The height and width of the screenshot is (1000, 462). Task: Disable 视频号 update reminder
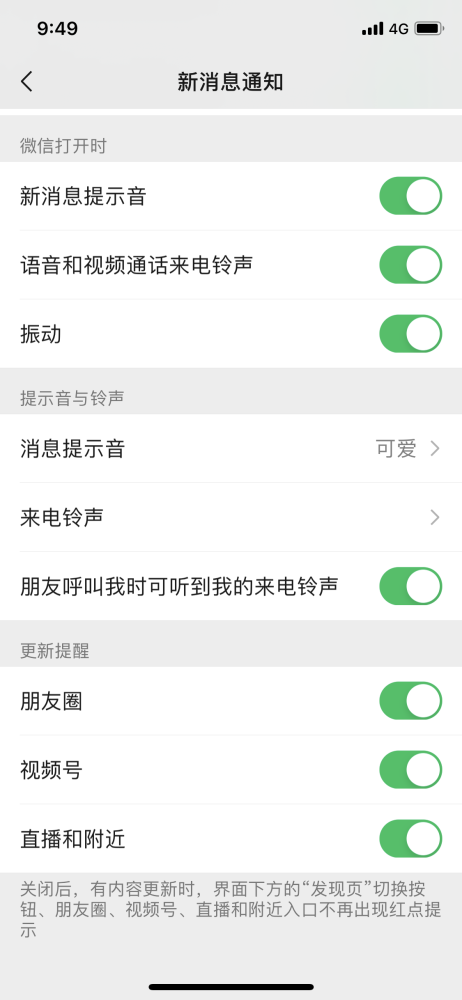coord(410,770)
